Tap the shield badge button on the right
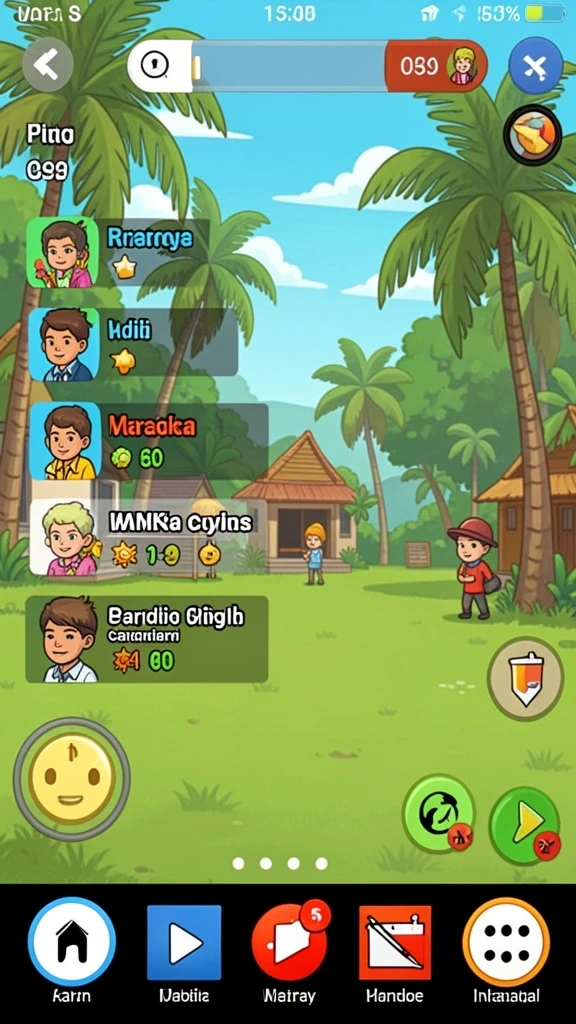 point(526,678)
